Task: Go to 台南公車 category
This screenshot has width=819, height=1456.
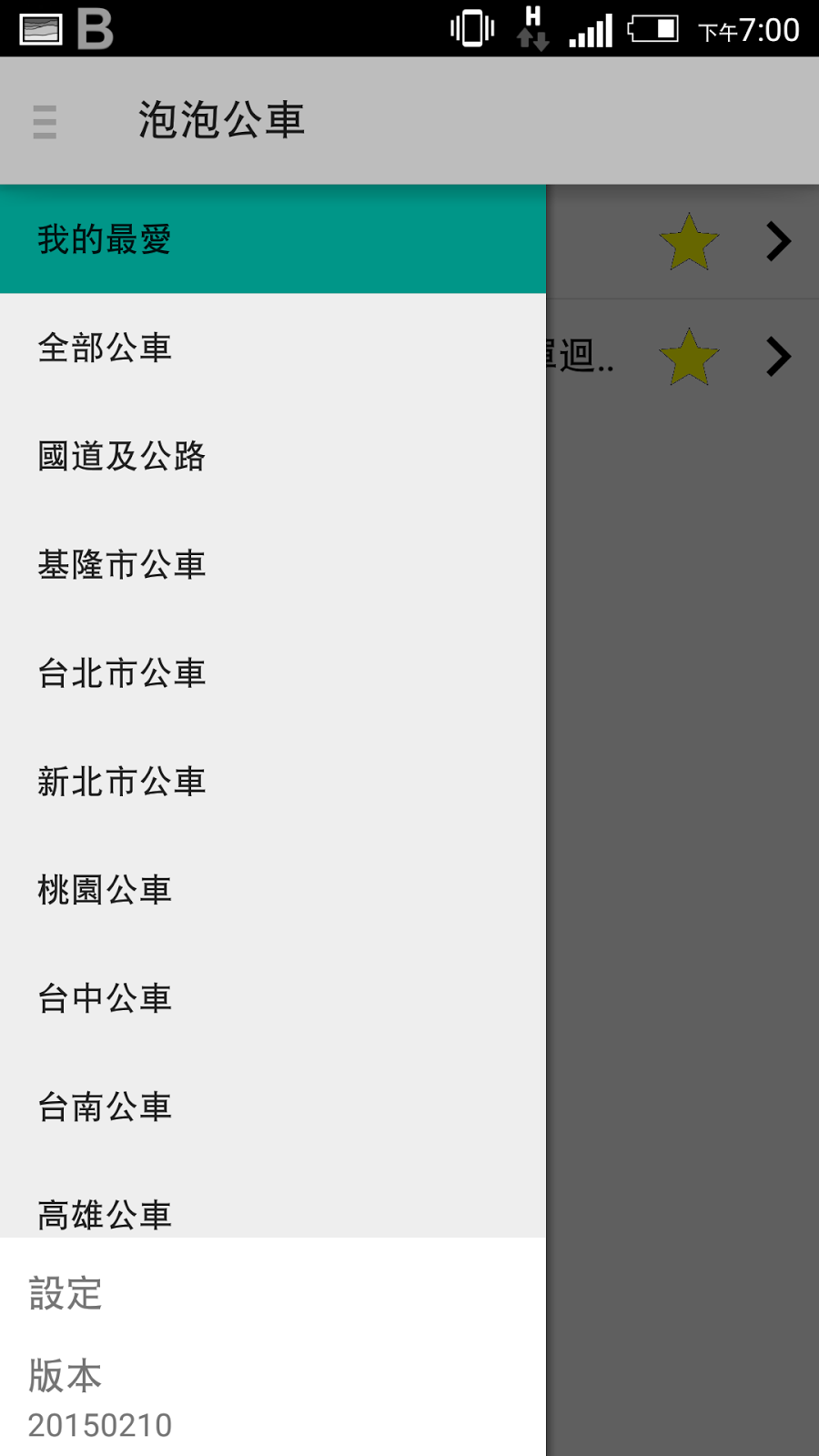Action: point(273,1106)
